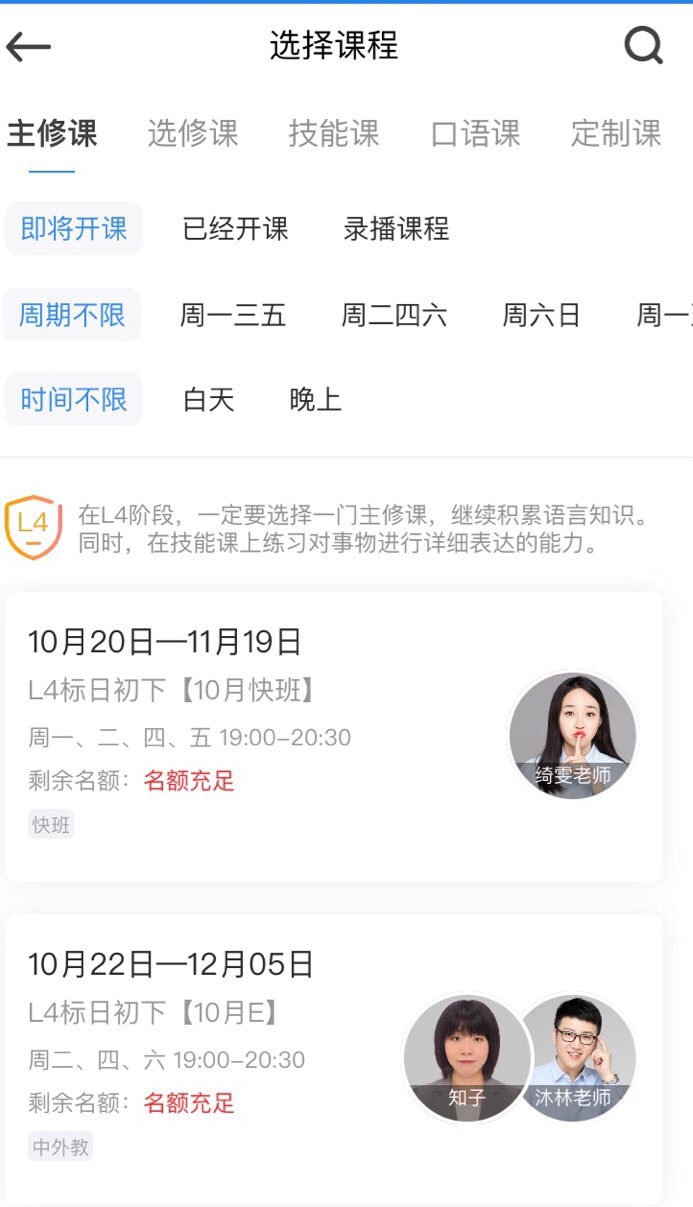693x1207 pixels.
Task: Select the 即将开课 filter chip
Action: coord(74,229)
